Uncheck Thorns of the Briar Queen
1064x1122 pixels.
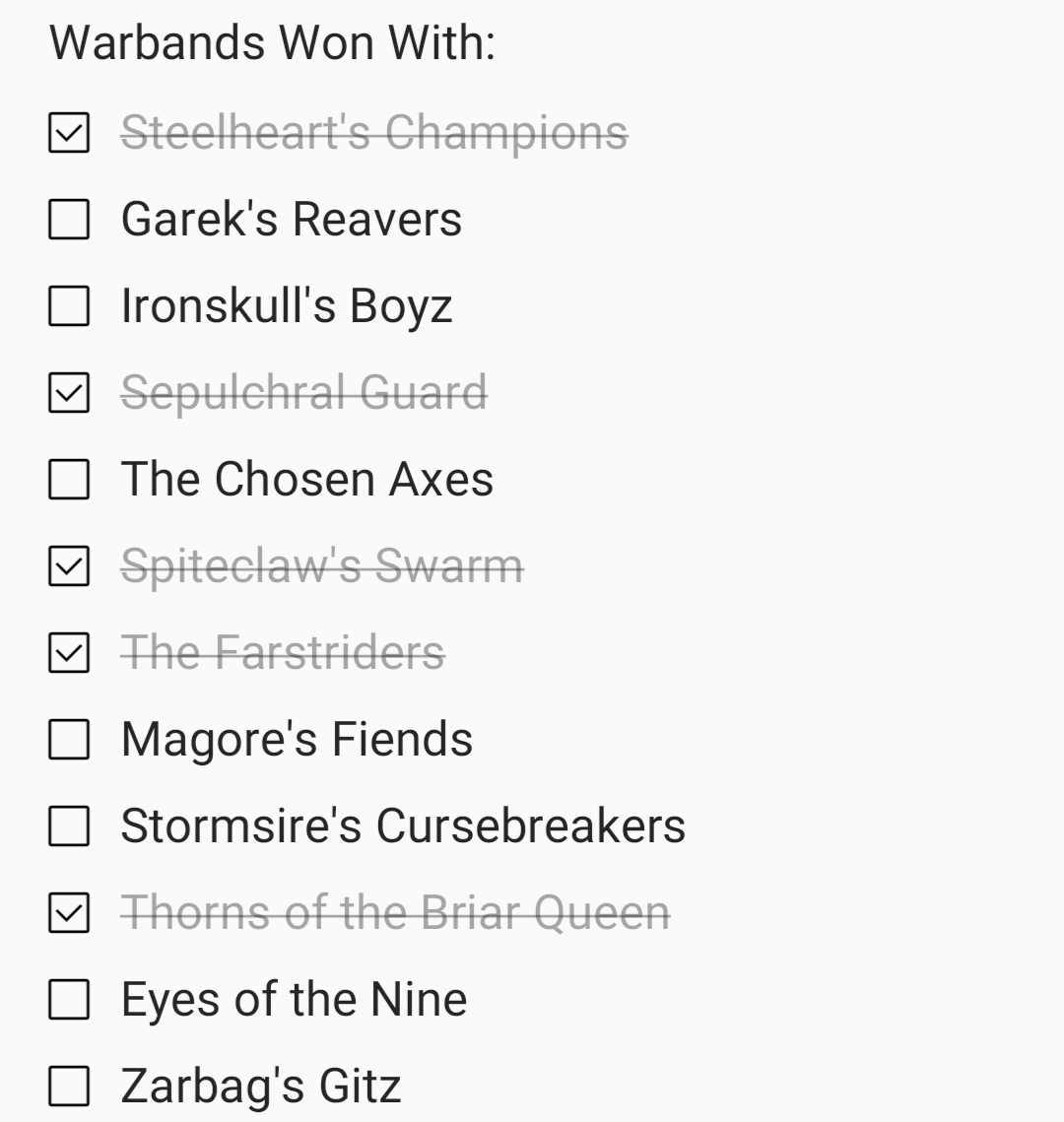[69, 913]
